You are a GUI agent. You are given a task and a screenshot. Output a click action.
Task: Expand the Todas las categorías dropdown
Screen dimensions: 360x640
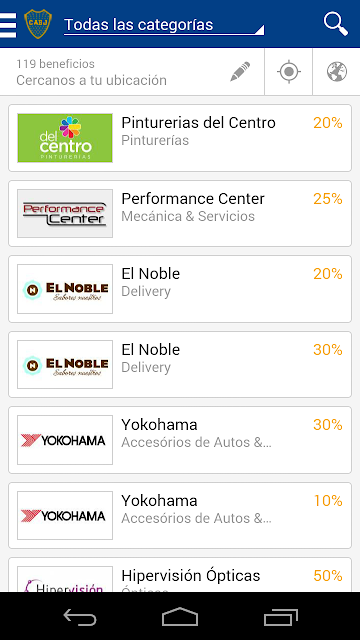click(164, 25)
